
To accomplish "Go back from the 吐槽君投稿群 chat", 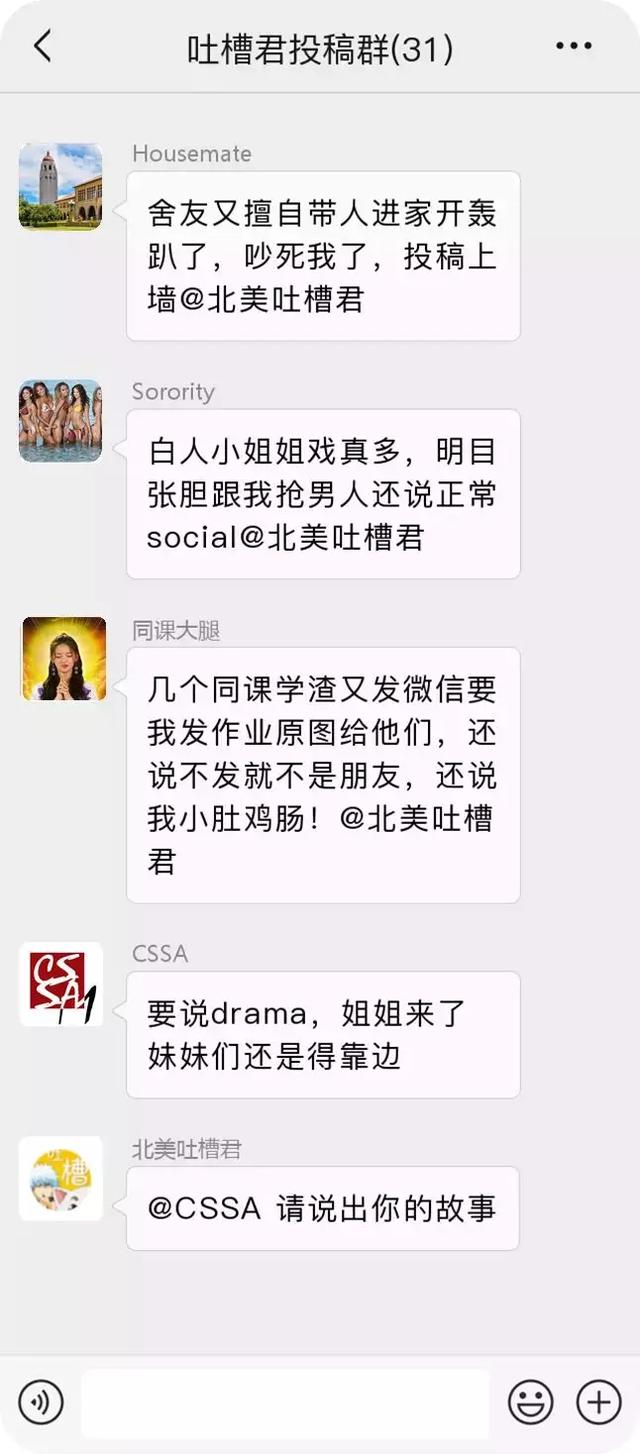I will coord(42,46).
